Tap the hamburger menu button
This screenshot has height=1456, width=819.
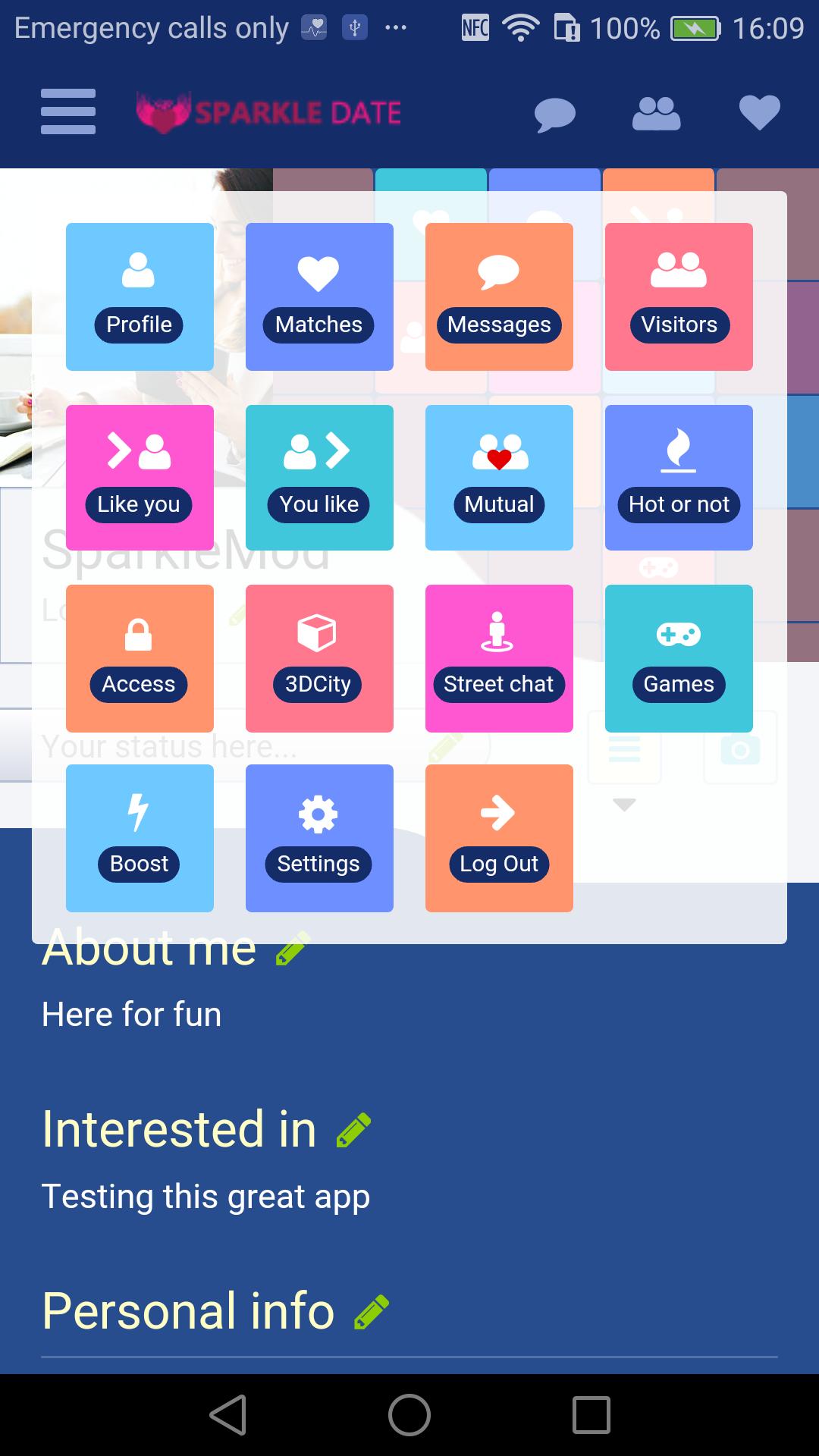coord(68,112)
